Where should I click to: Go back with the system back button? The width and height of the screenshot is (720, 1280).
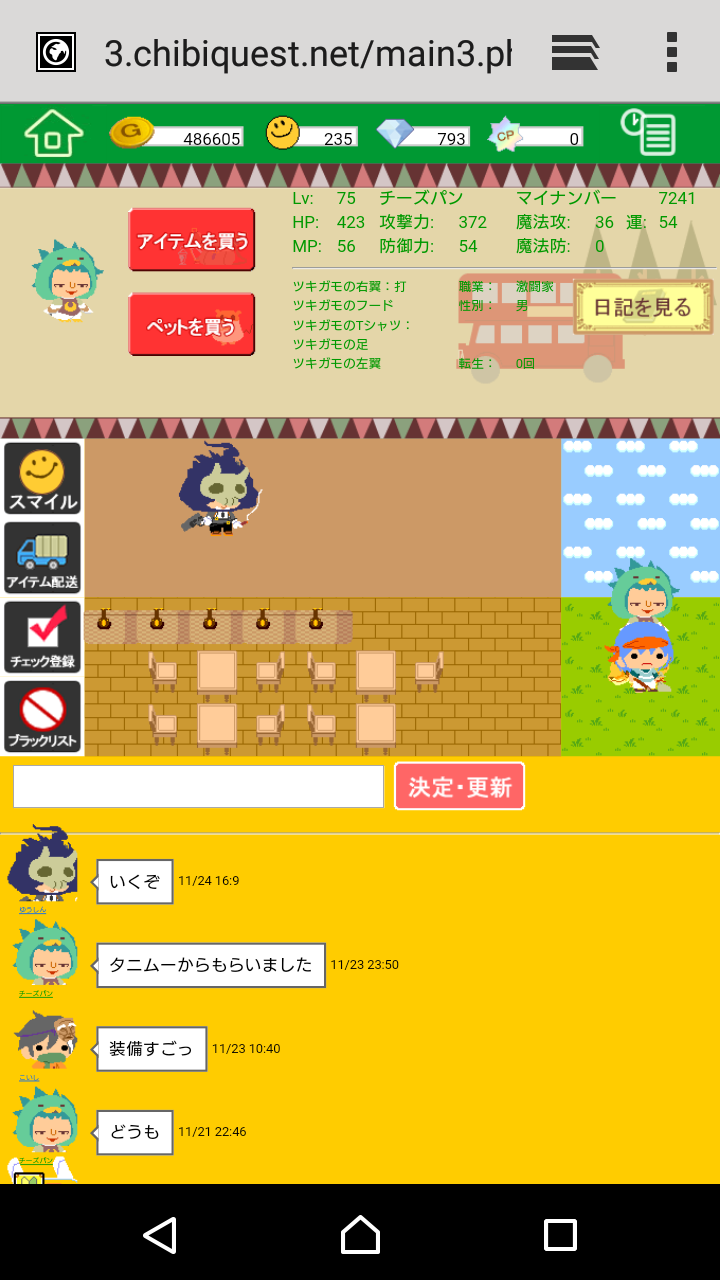[x=160, y=1234]
